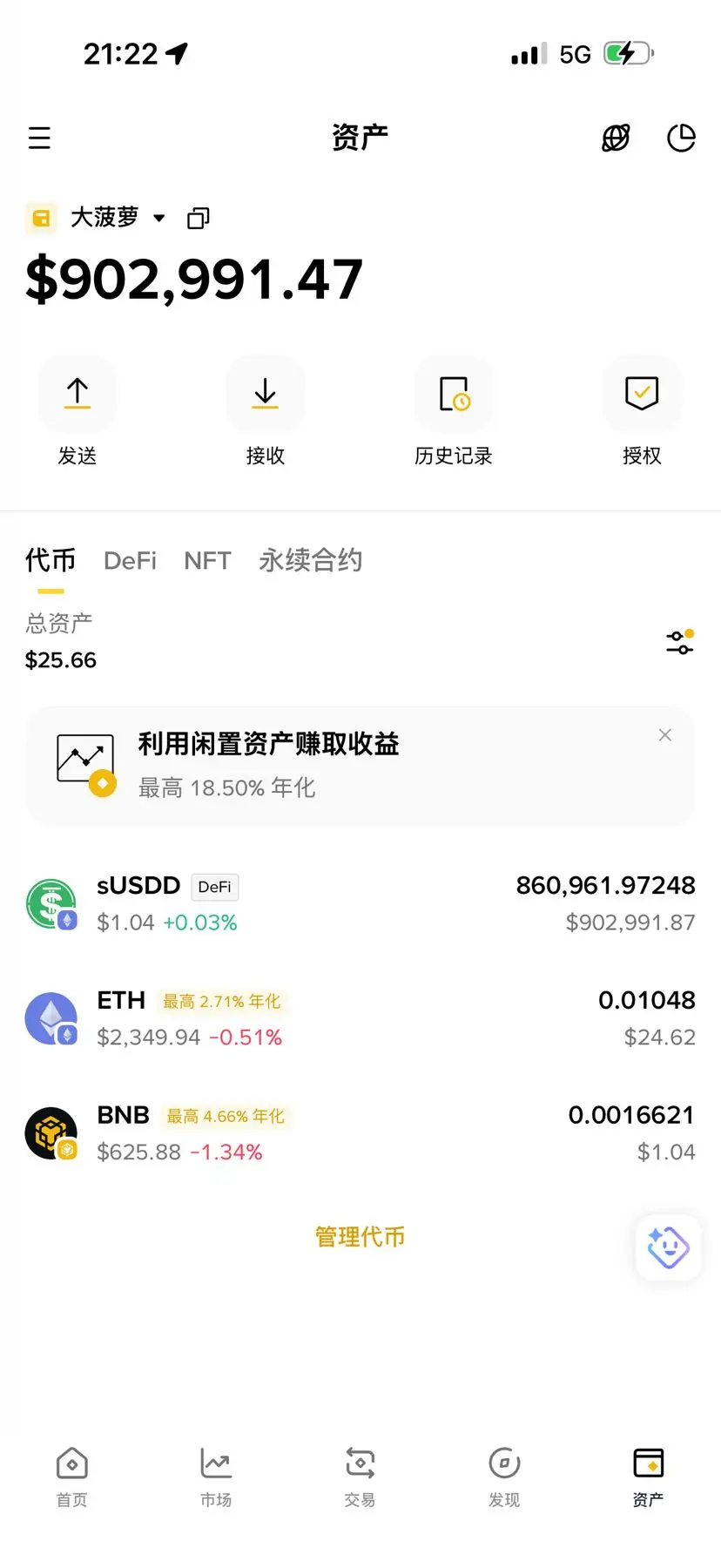
Task: Copy the wallet address
Action: [199, 218]
